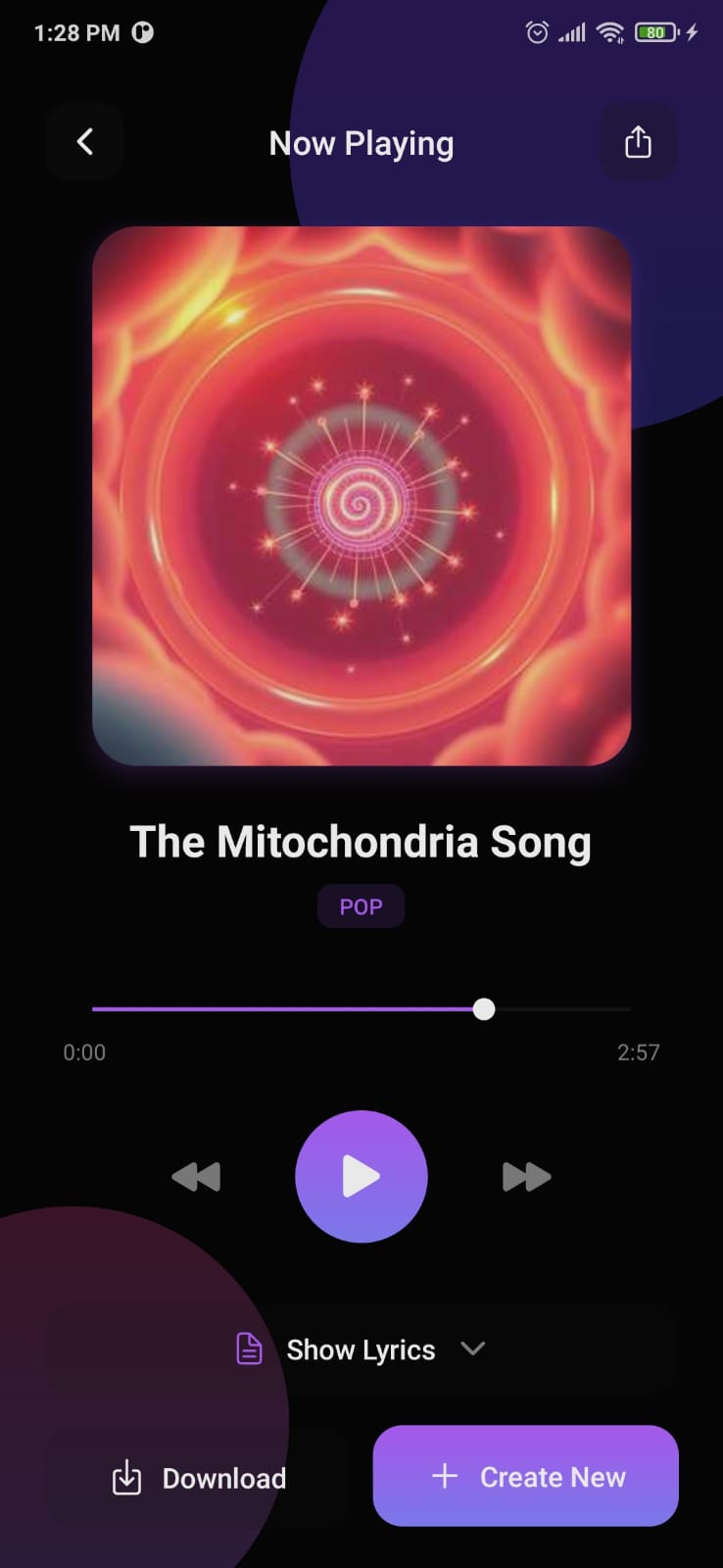Tap the fast-forward button
Screen dimensions: 723x1568
526,1176
